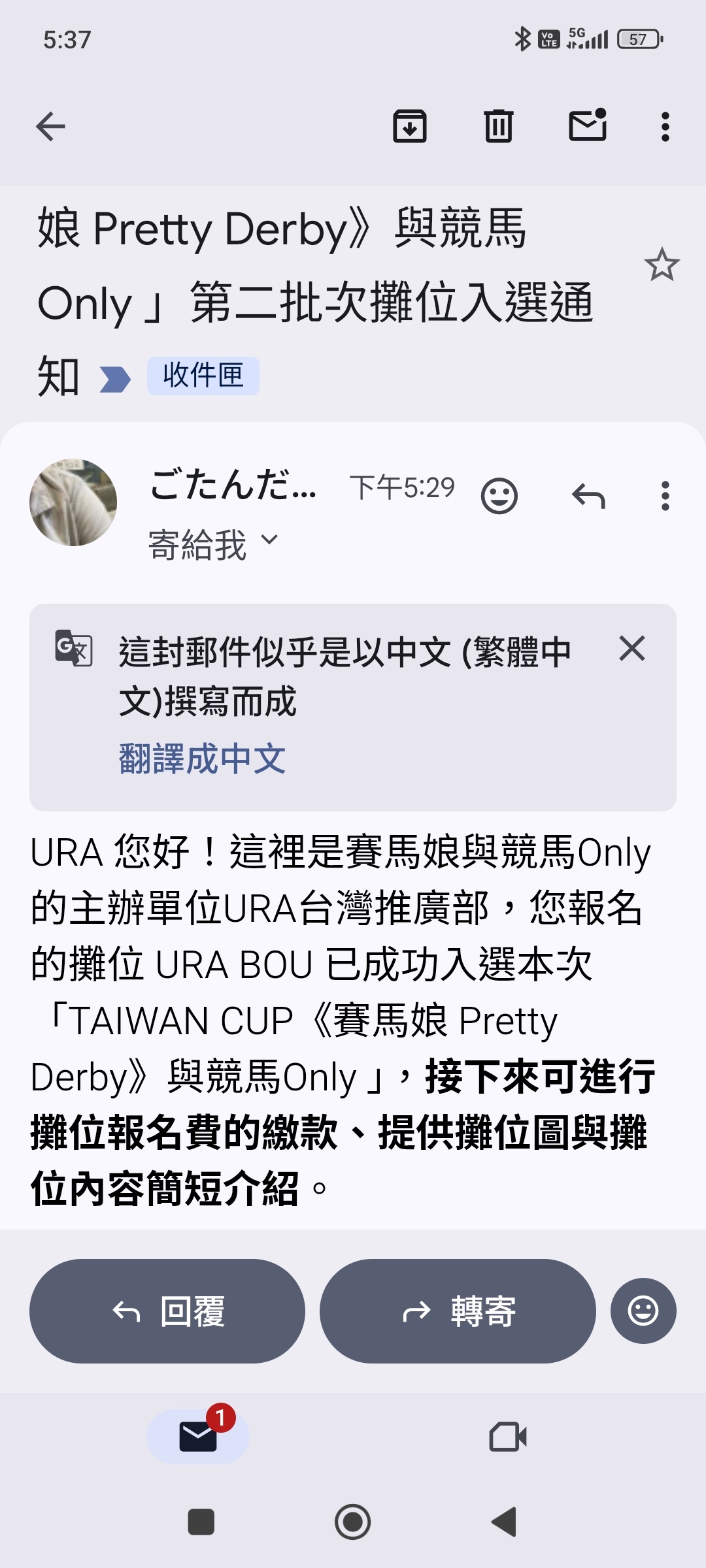The width and height of the screenshot is (706, 1568).
Task: Delete this email with the trash icon
Action: (499, 126)
